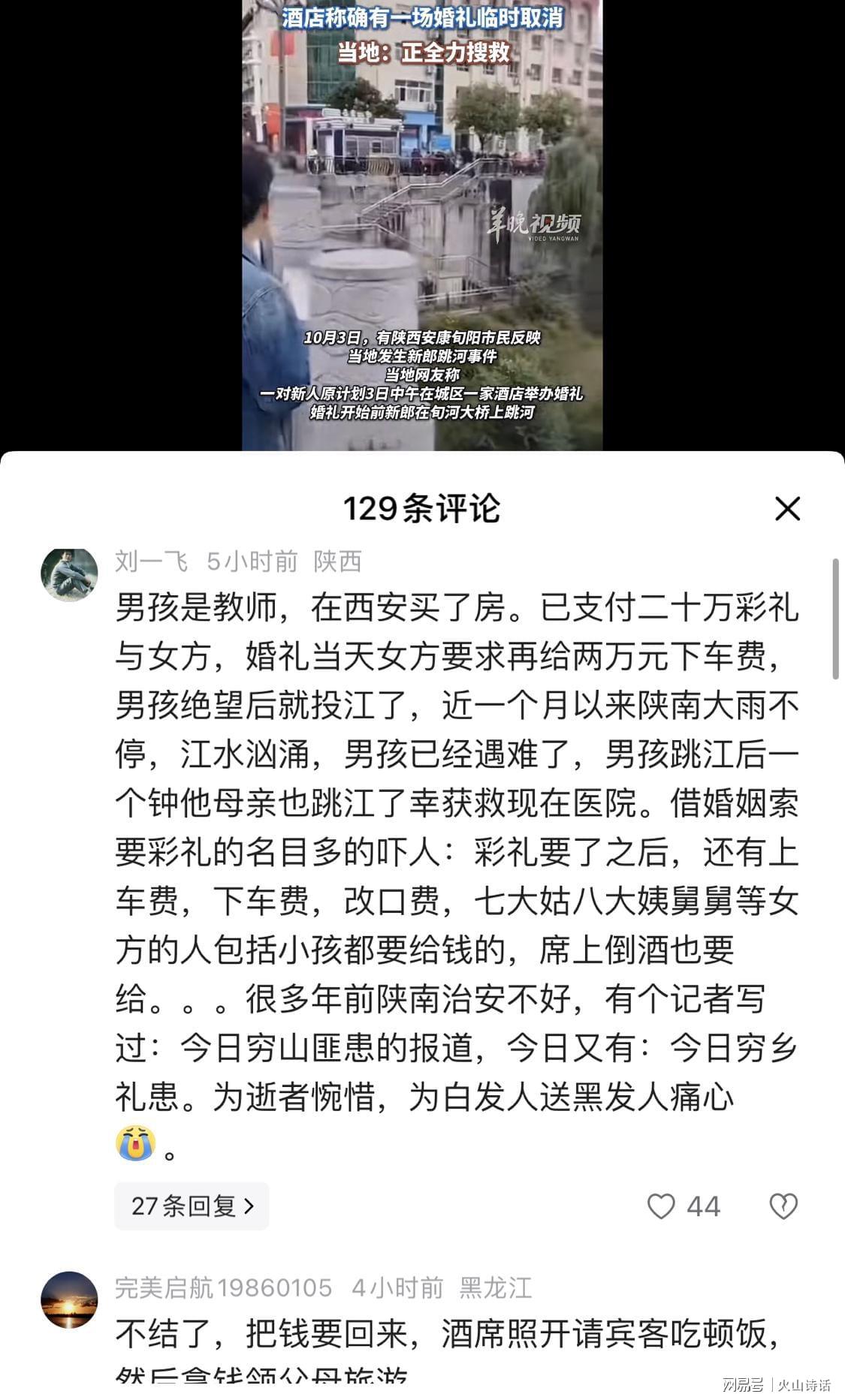Viewport: 845px width, 1400px height.
Task: Open 完美启航19860105's profile avatar
Action: coord(69,1299)
